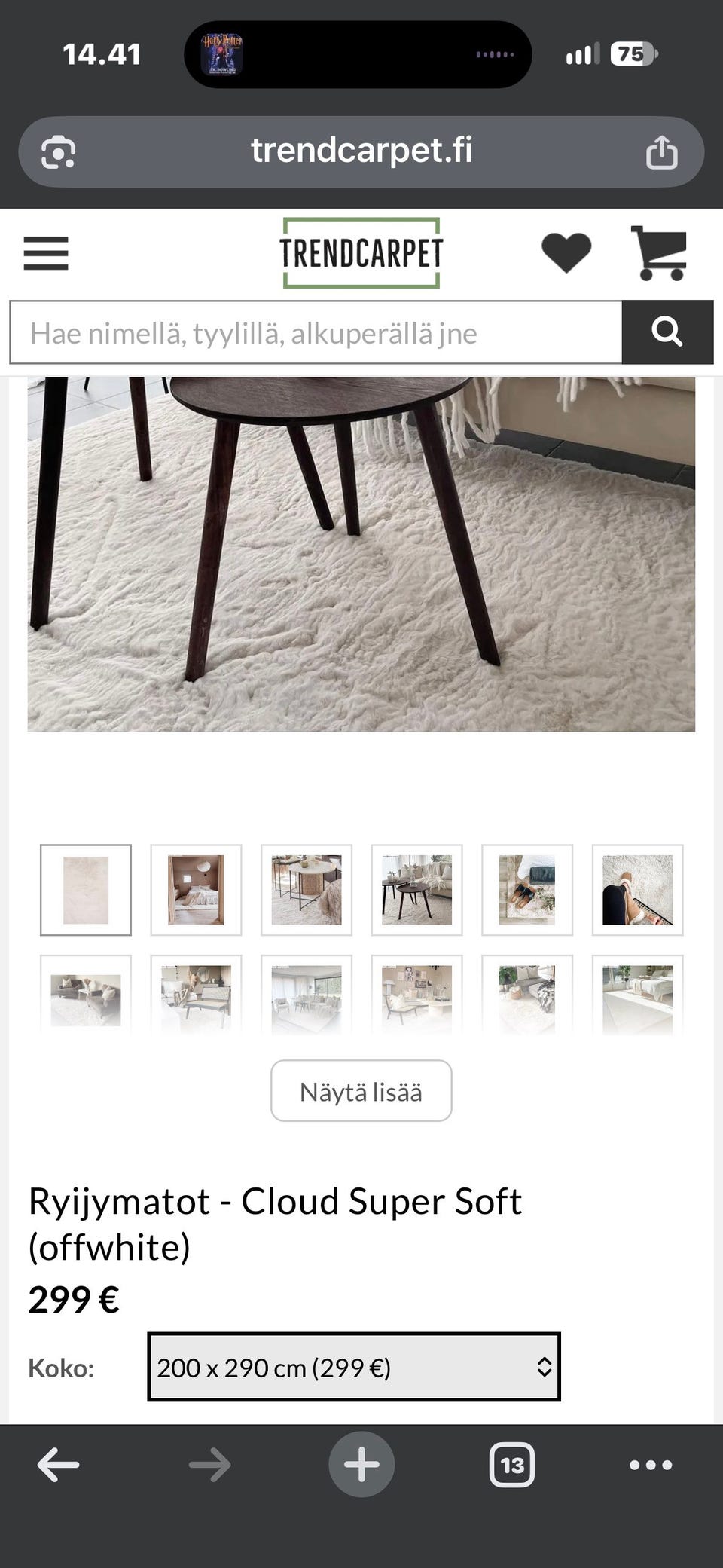This screenshot has height=1568, width=723.
Task: Open the browser's three-dot menu
Action: click(651, 1465)
